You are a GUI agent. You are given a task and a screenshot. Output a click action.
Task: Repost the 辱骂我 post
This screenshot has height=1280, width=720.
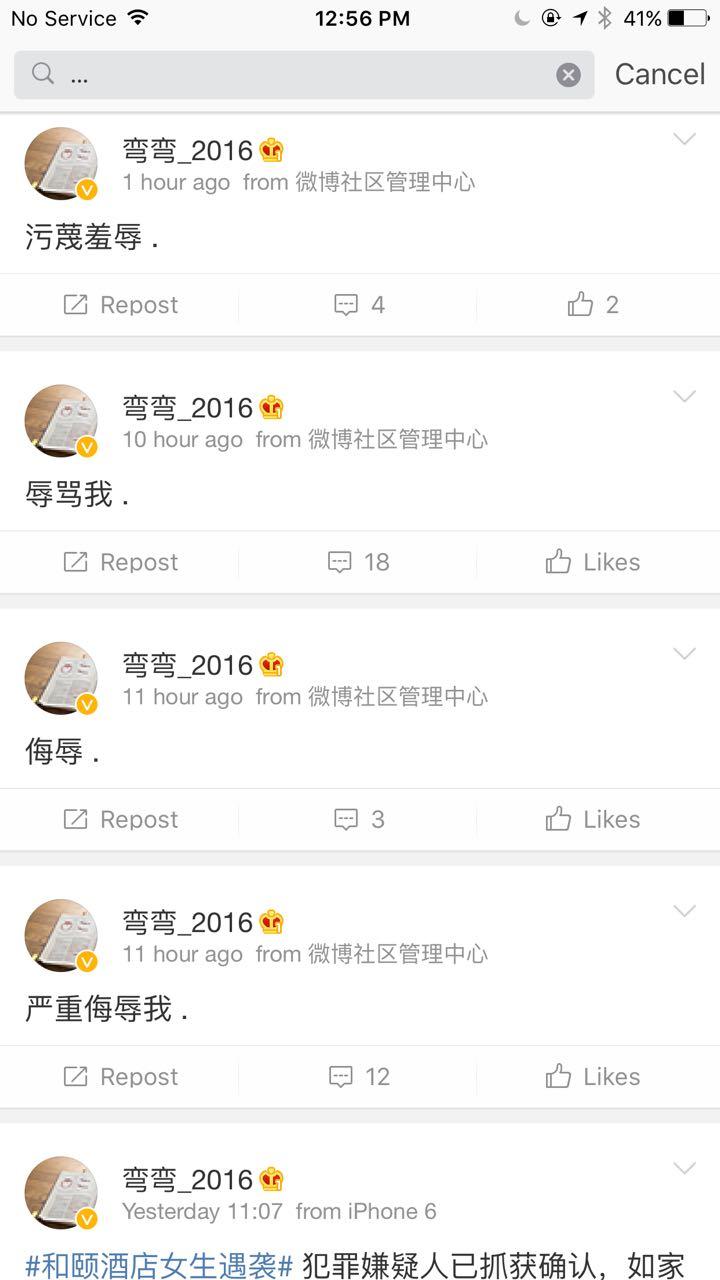(x=120, y=562)
